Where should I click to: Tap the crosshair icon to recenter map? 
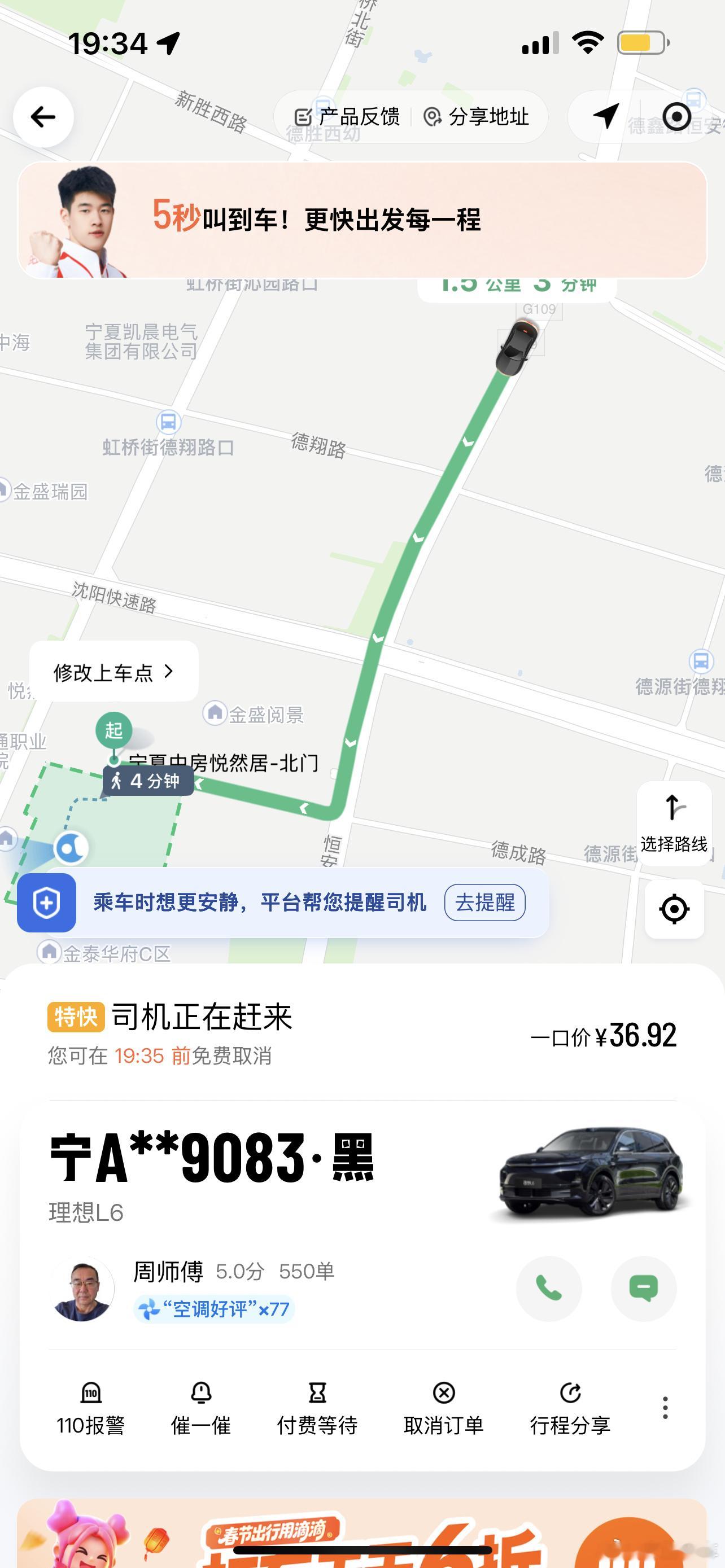[675, 909]
